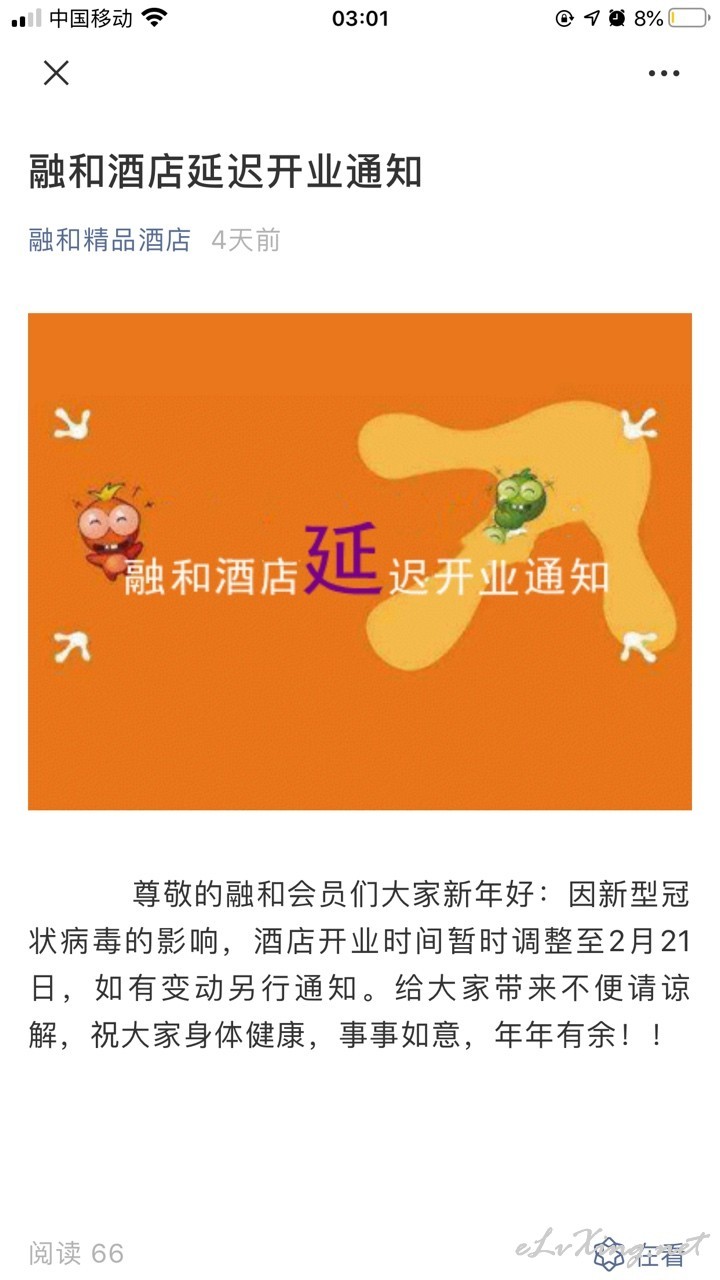
Task: Open the three-dot overflow menu
Action: coord(664,73)
